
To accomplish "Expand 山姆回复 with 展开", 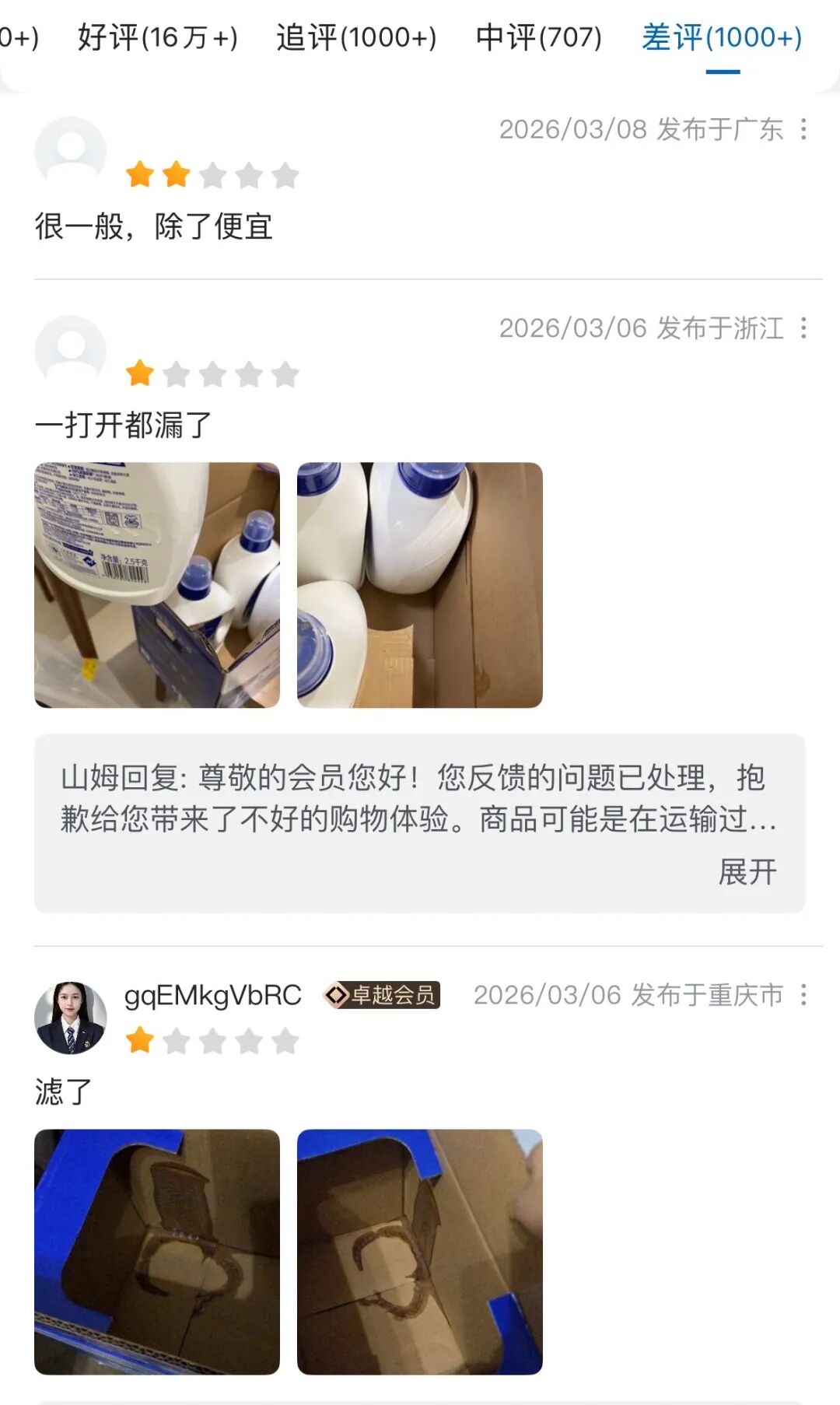I will point(747,872).
